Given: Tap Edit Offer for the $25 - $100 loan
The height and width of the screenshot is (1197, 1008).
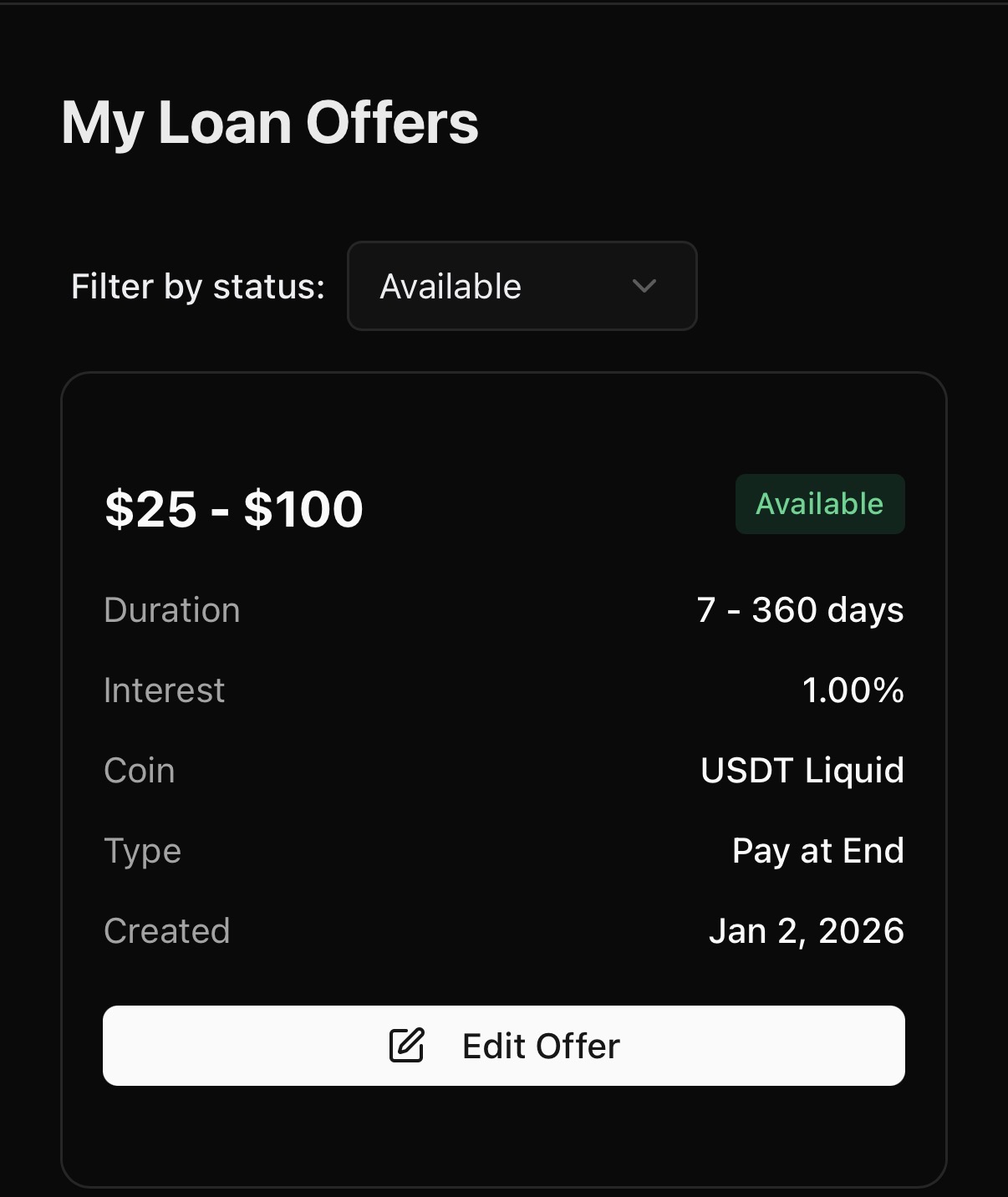Looking at the screenshot, I should [503, 1046].
